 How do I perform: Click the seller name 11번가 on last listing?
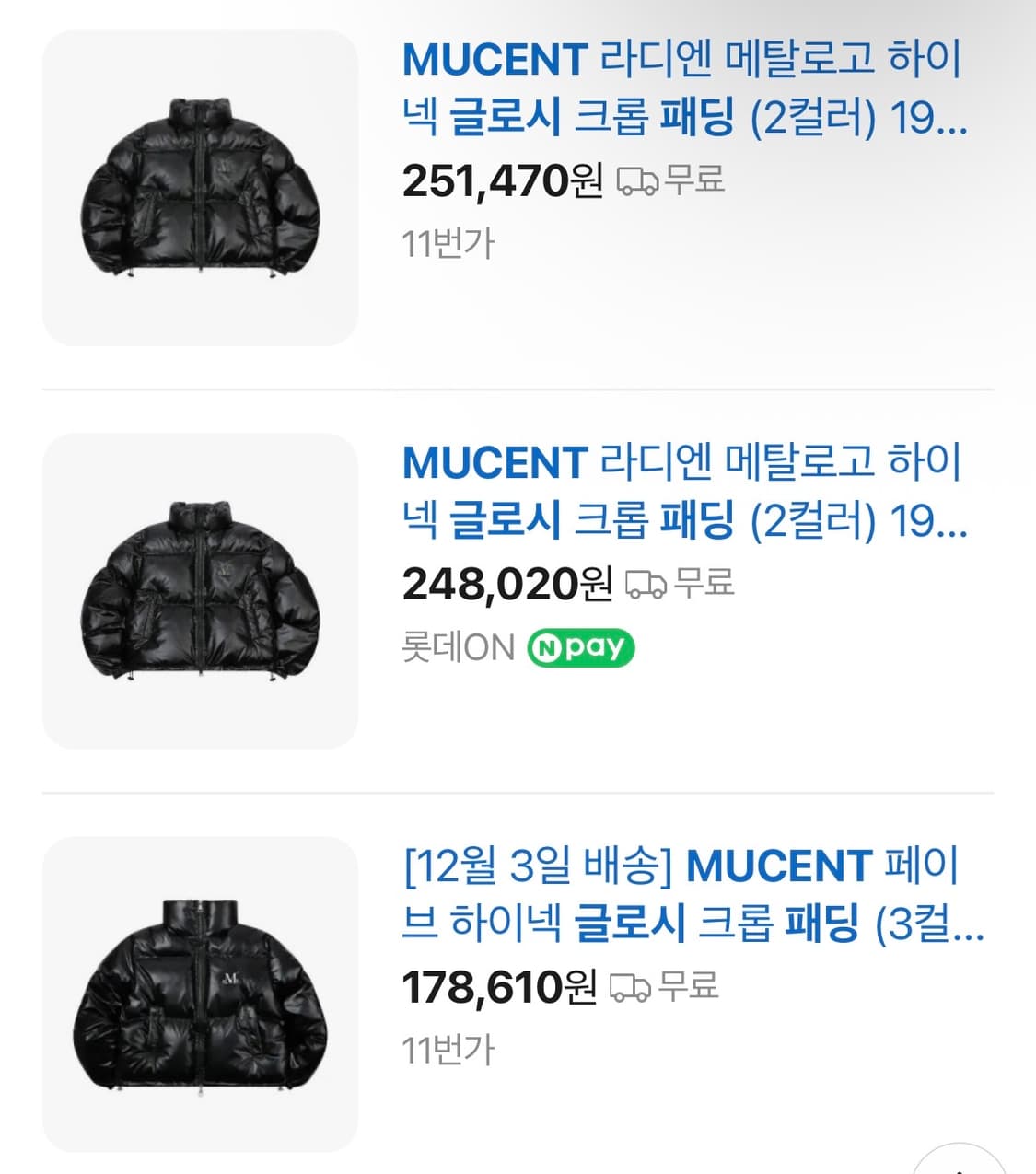pos(447,1048)
